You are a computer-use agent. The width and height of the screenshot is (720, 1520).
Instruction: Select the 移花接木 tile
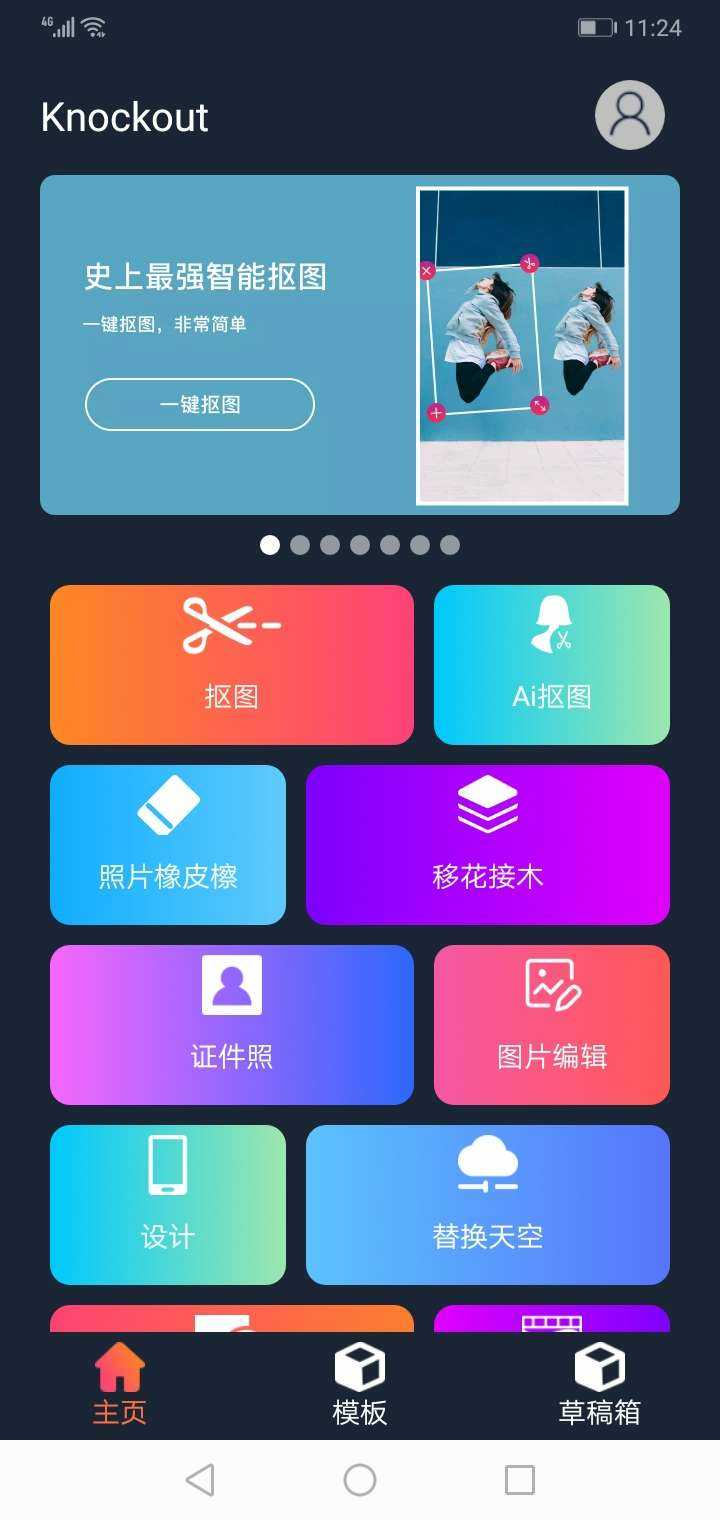pos(487,845)
